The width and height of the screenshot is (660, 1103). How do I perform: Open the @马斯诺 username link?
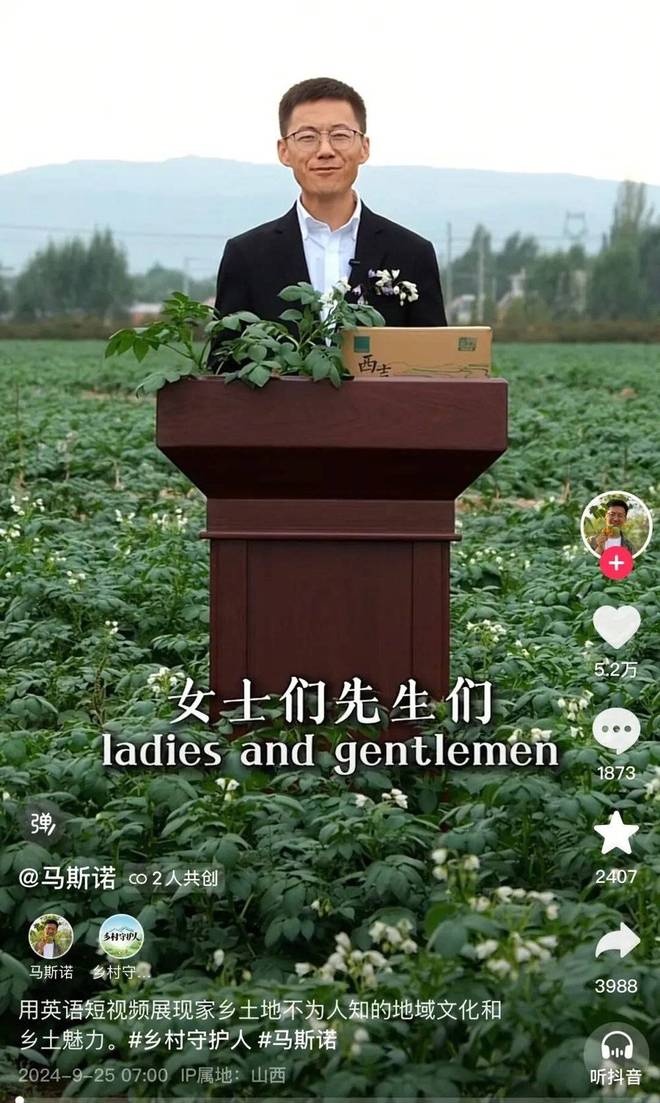coord(67,878)
